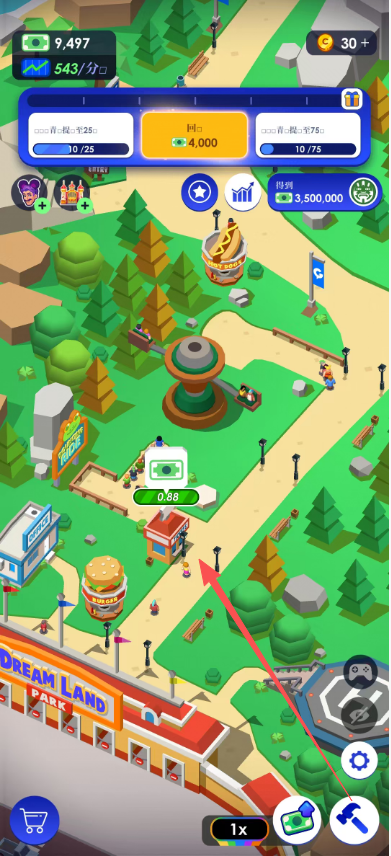Open the statistics chart button

pos(242,192)
